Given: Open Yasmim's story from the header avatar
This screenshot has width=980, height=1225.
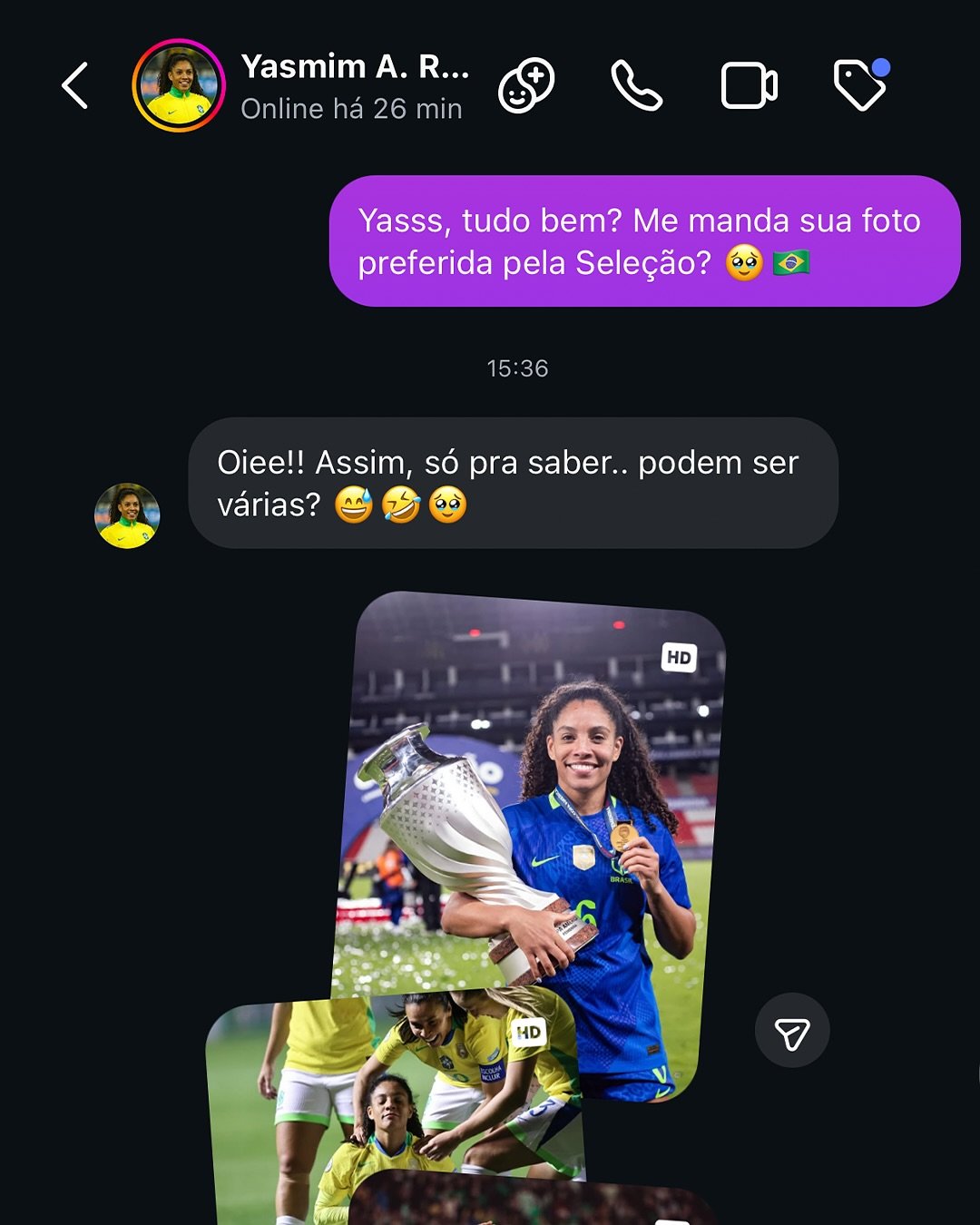Looking at the screenshot, I should pyautogui.click(x=179, y=86).
